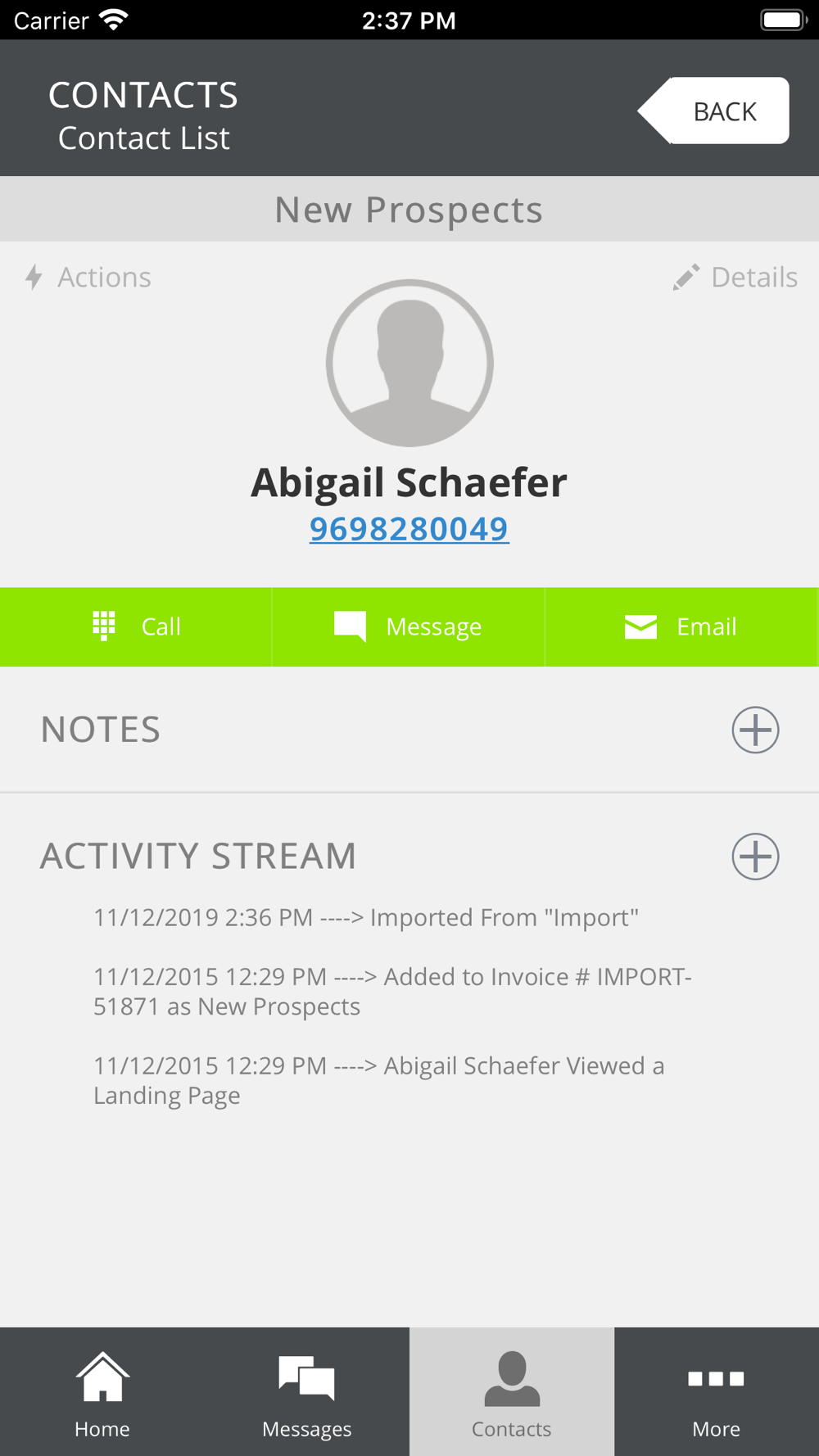Open the Messages tab
This screenshot has width=819, height=1456.
coord(307,1392)
